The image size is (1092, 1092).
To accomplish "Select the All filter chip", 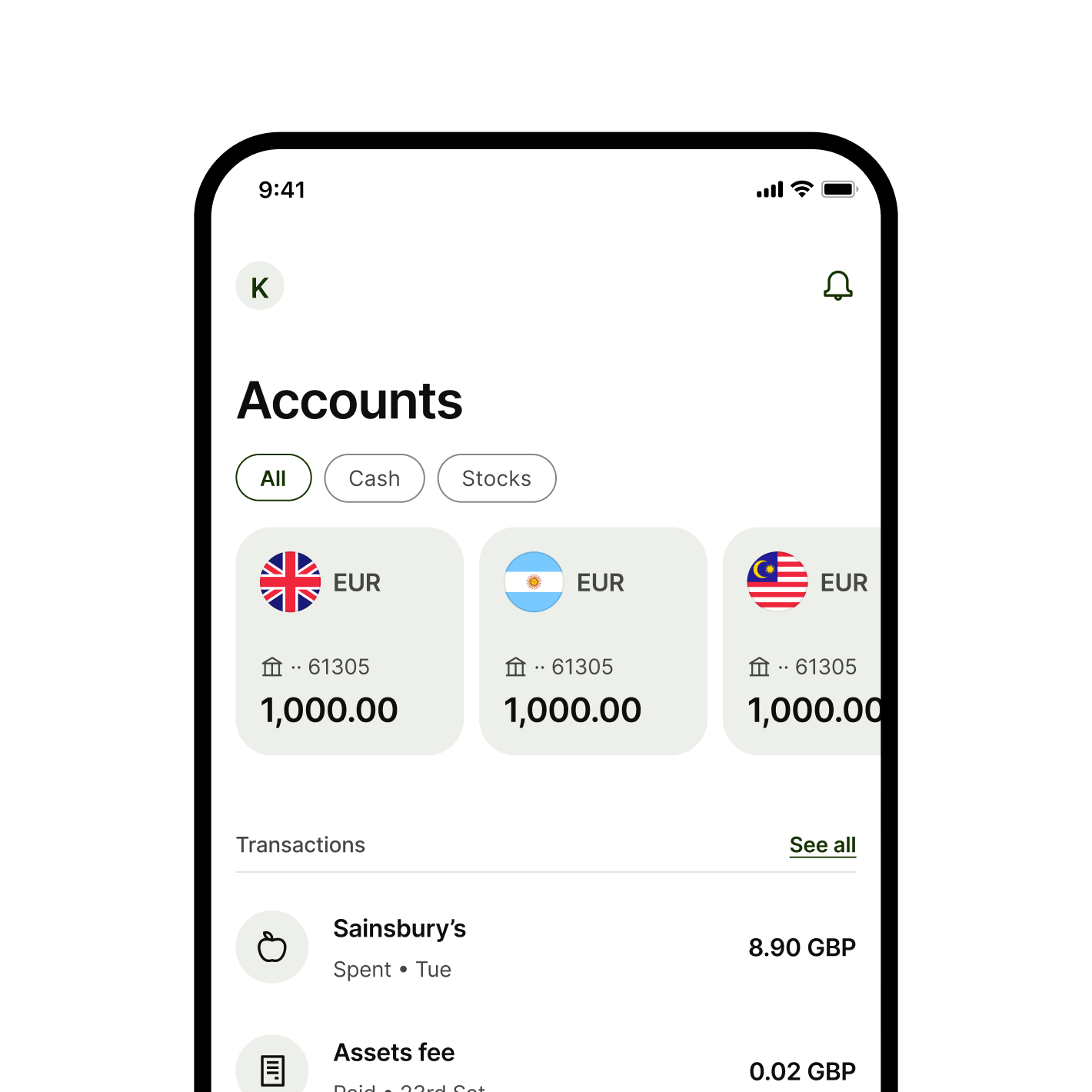I will click(274, 478).
